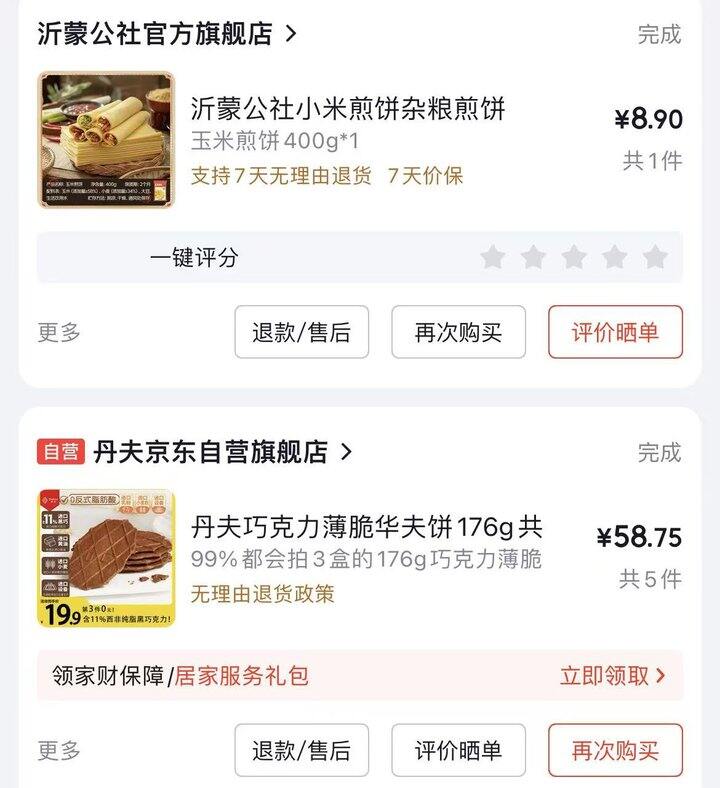Request 退款/售后 for the 煎饼 order
This screenshot has width=720, height=788.
(x=301, y=333)
